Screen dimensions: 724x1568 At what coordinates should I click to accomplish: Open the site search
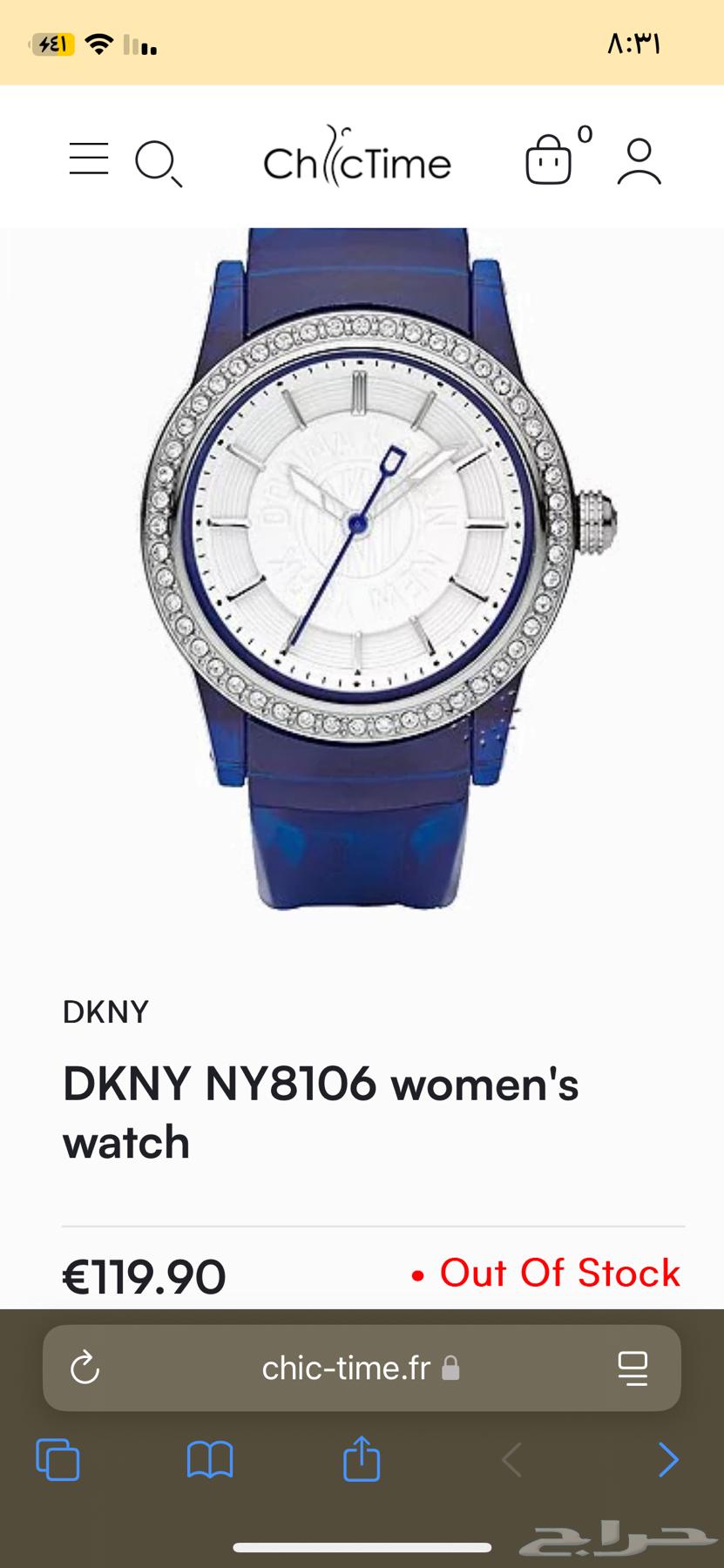(158, 163)
